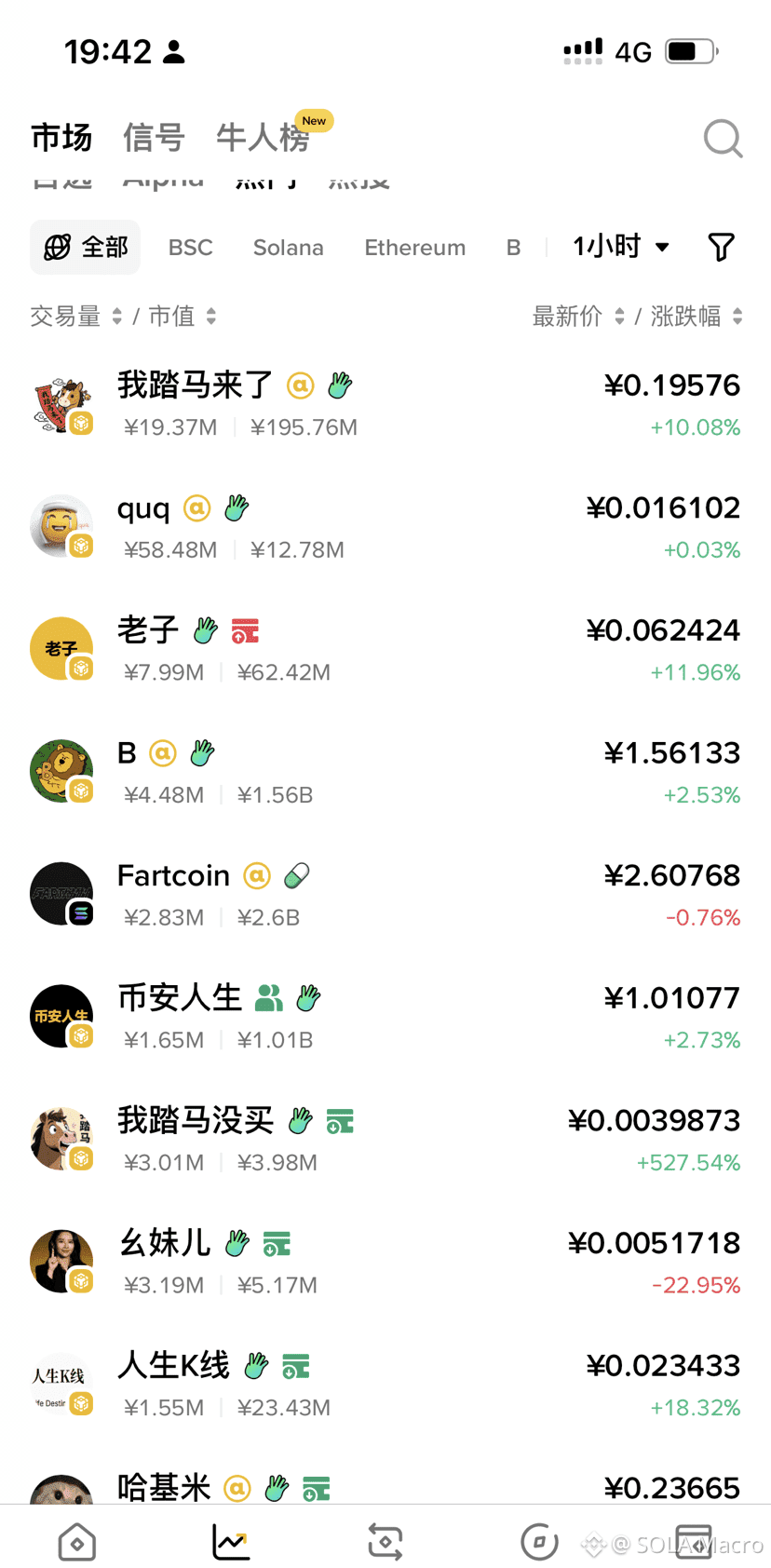This screenshot has width=771, height=1568.
Task: Switch to the 信号 tab
Action: [154, 138]
